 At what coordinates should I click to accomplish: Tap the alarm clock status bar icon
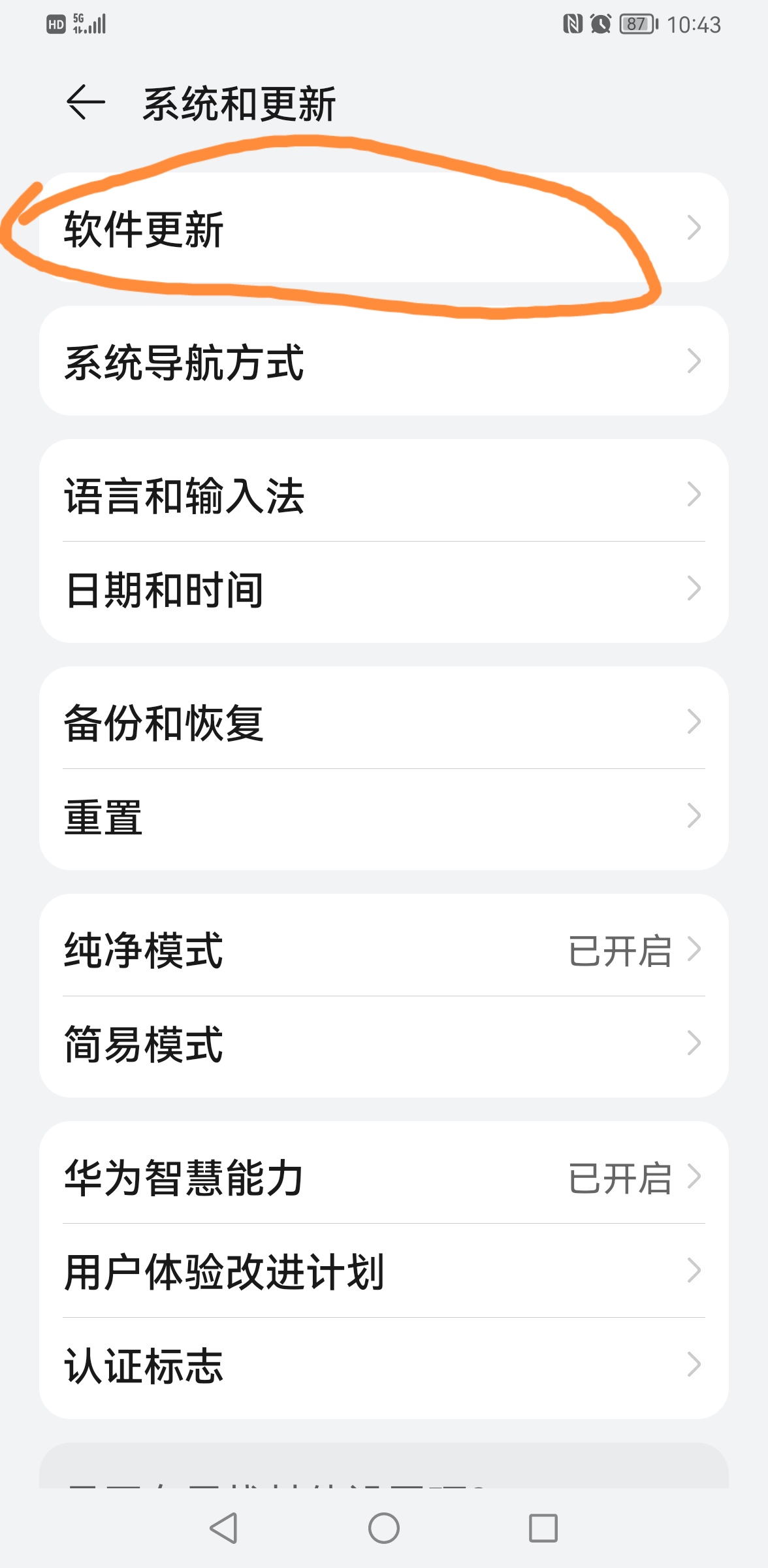pos(602,25)
